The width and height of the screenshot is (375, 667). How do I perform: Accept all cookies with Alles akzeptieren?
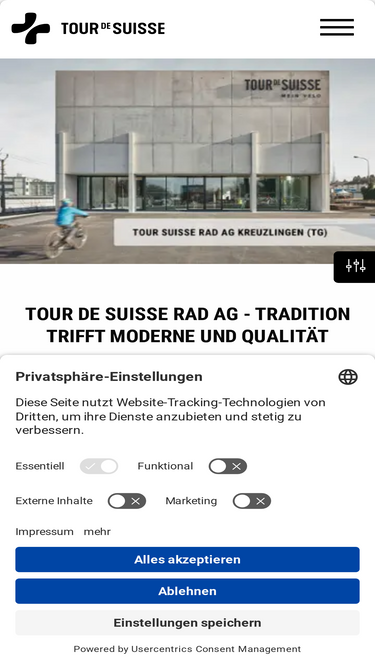[x=188, y=559]
